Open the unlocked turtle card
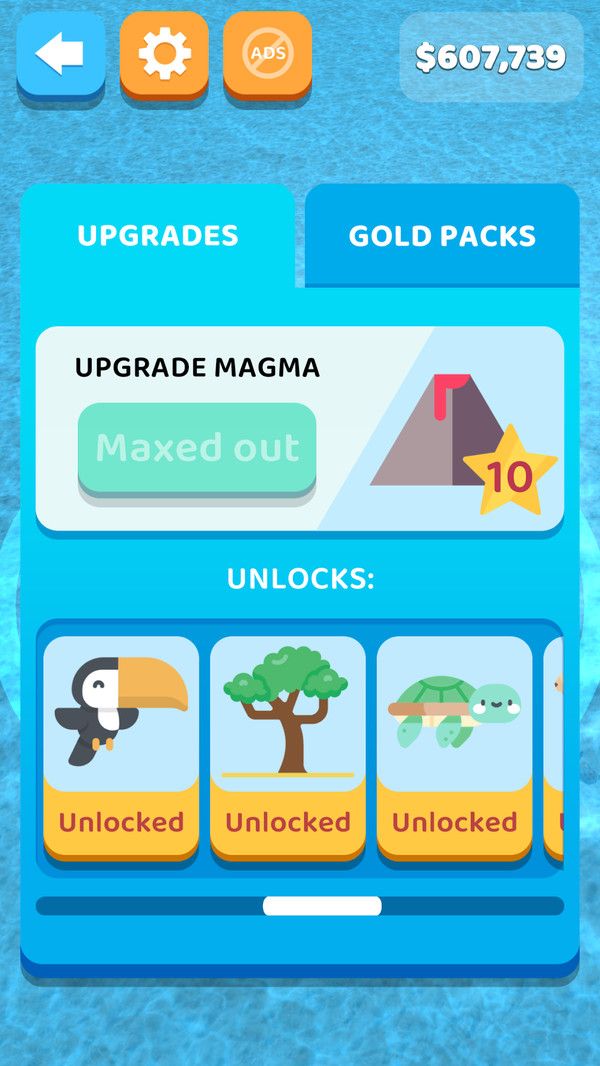Screen dimensions: 600x1066 (454, 745)
